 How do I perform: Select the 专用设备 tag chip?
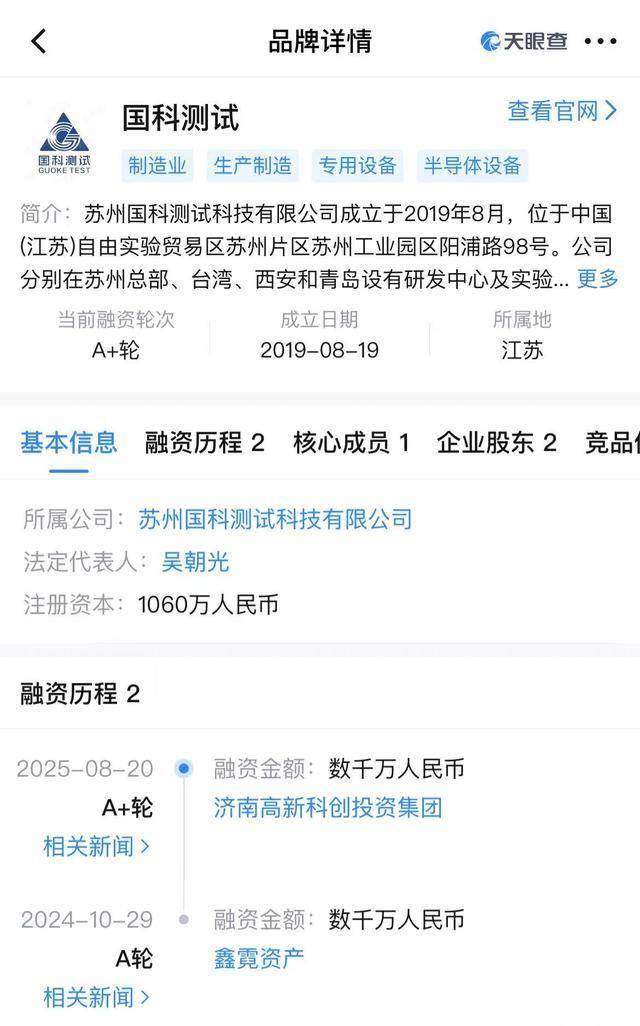click(357, 166)
